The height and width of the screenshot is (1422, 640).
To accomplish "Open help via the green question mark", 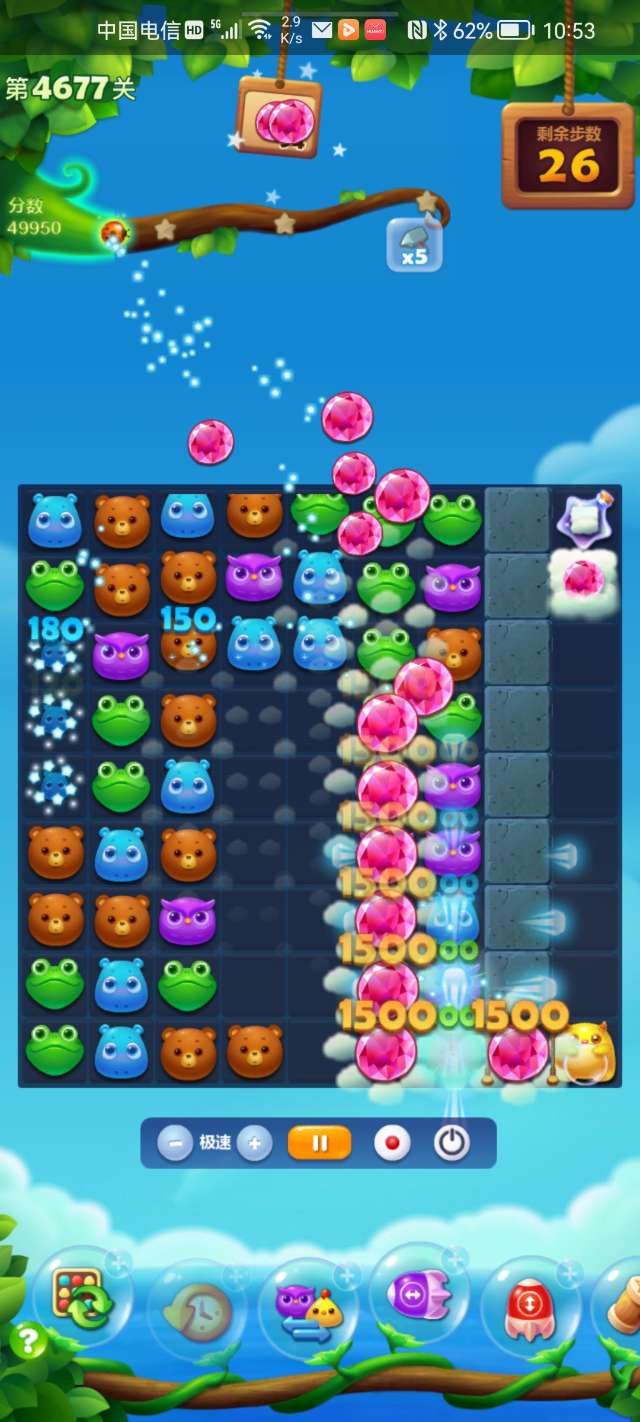I will pyautogui.click(x=28, y=1341).
